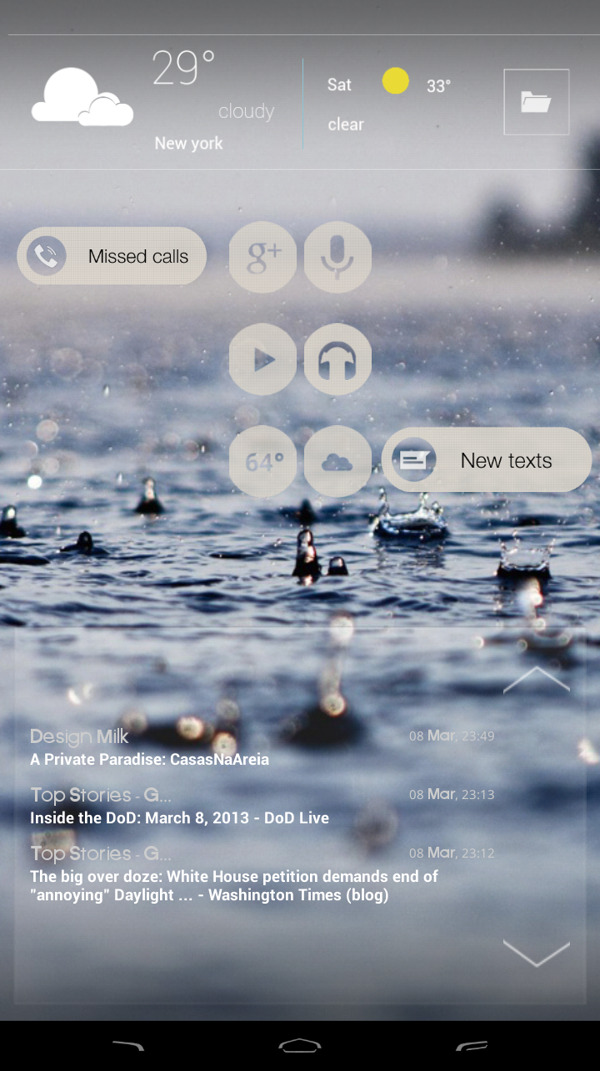The width and height of the screenshot is (600, 1071).
Task: Read Inside the DoD: March 8, 2013 story
Action: tap(180, 817)
